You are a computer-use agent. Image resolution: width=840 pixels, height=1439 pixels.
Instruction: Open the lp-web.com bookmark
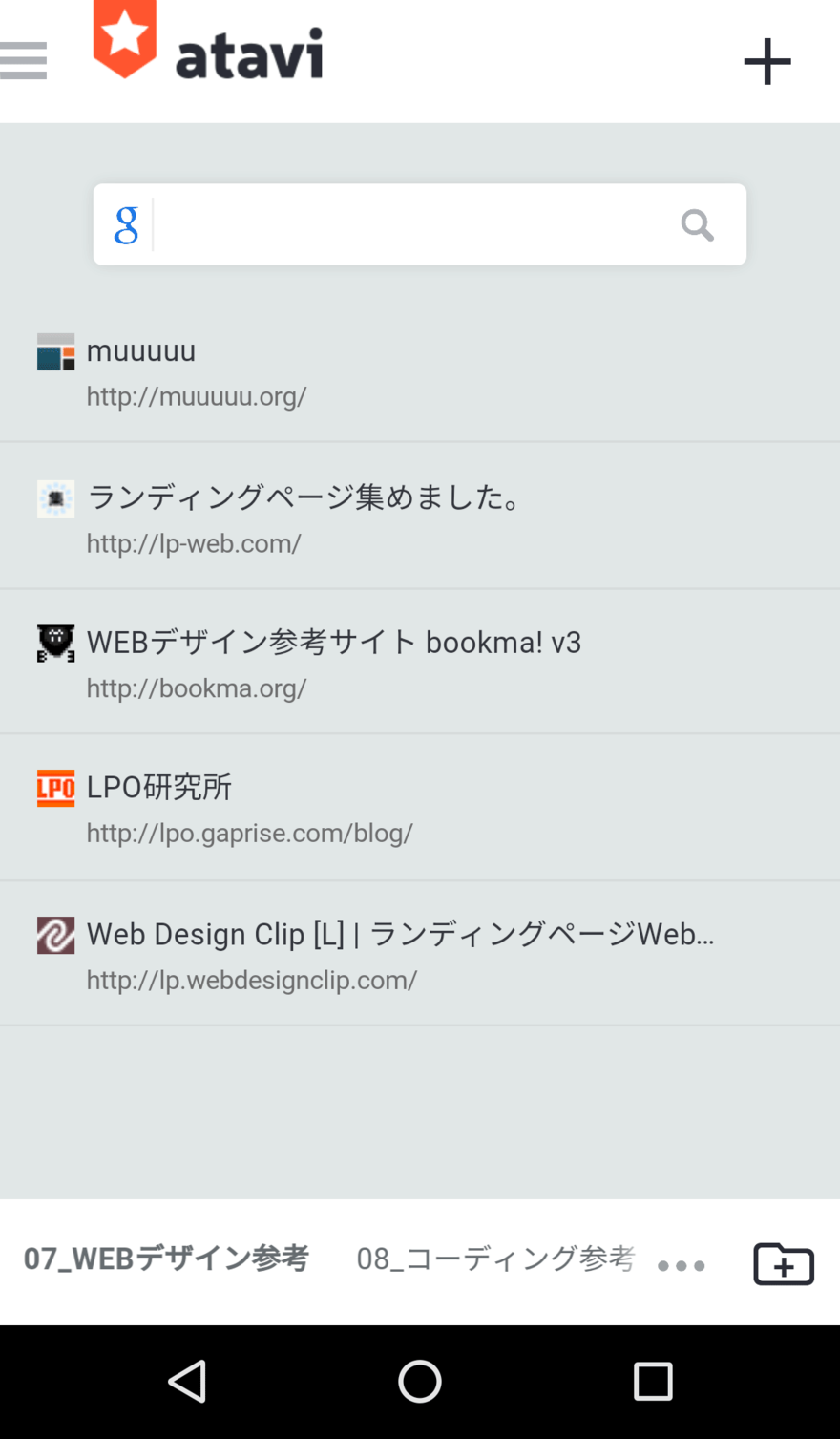coord(420,517)
